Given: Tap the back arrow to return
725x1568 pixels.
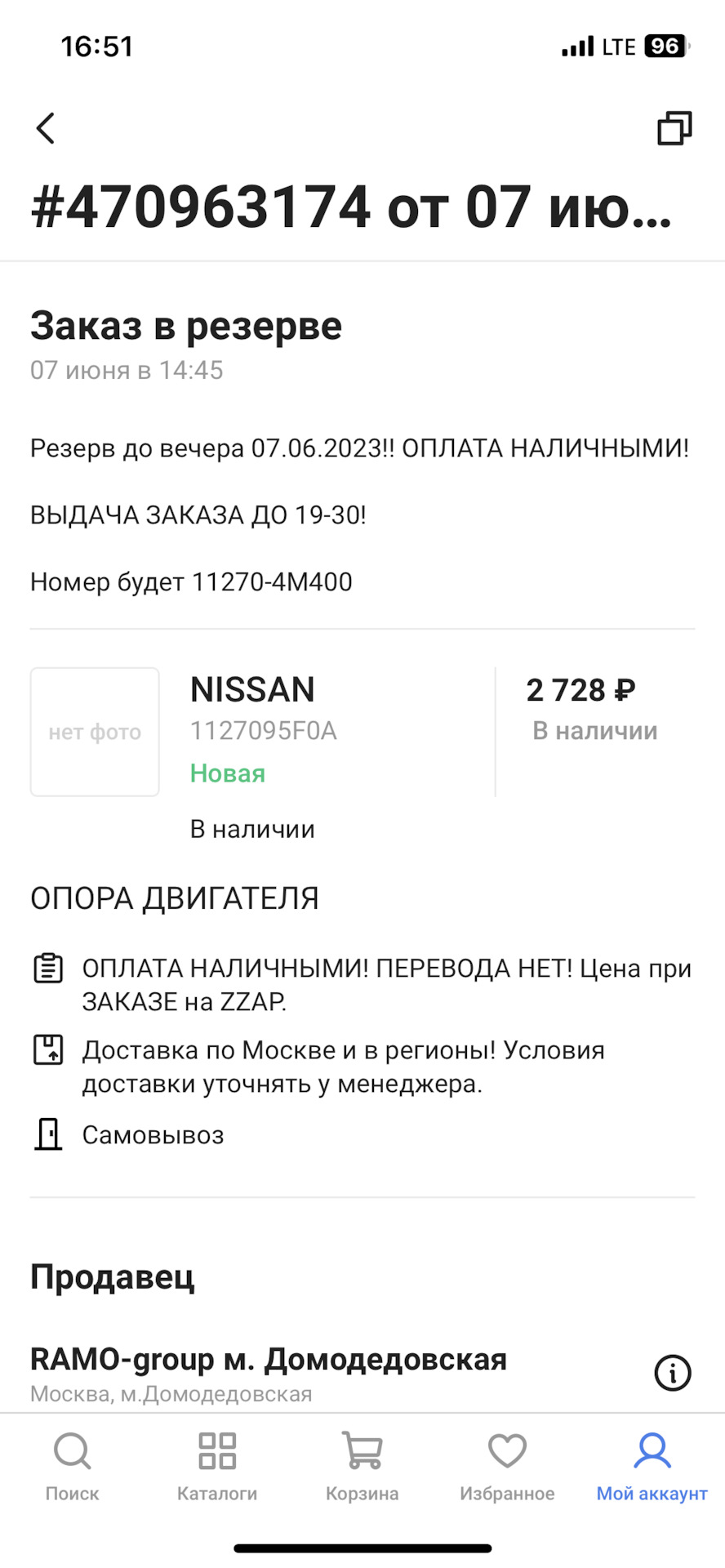Looking at the screenshot, I should tap(46, 127).
